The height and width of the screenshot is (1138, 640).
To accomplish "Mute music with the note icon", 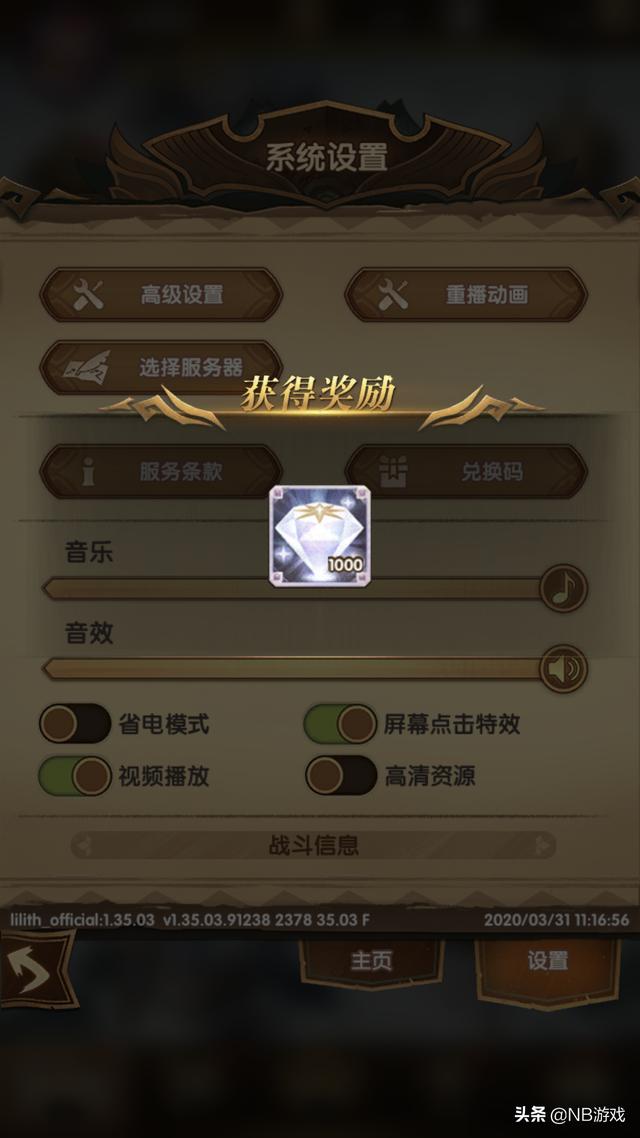I will tap(564, 588).
